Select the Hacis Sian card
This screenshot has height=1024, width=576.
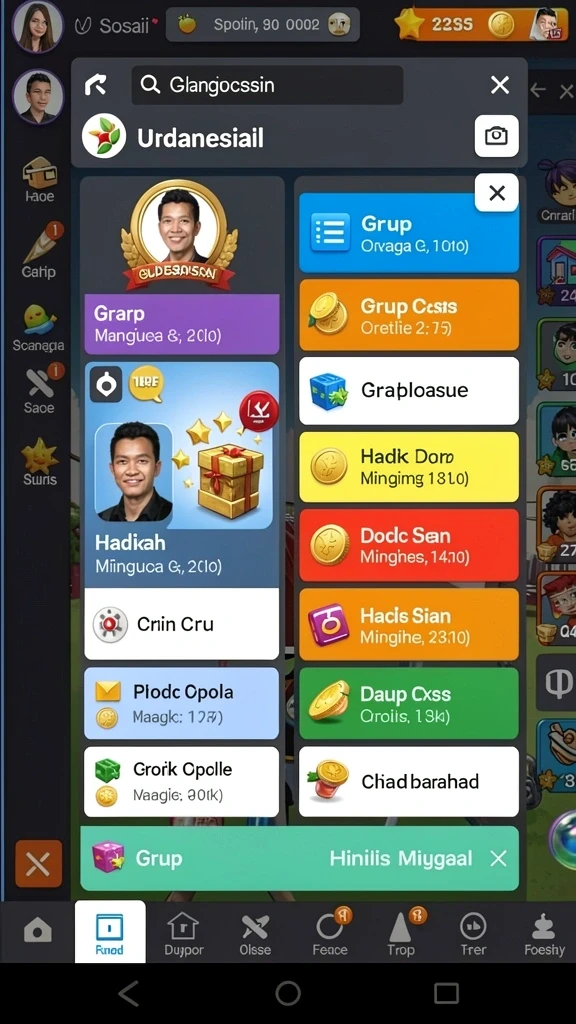pos(409,624)
